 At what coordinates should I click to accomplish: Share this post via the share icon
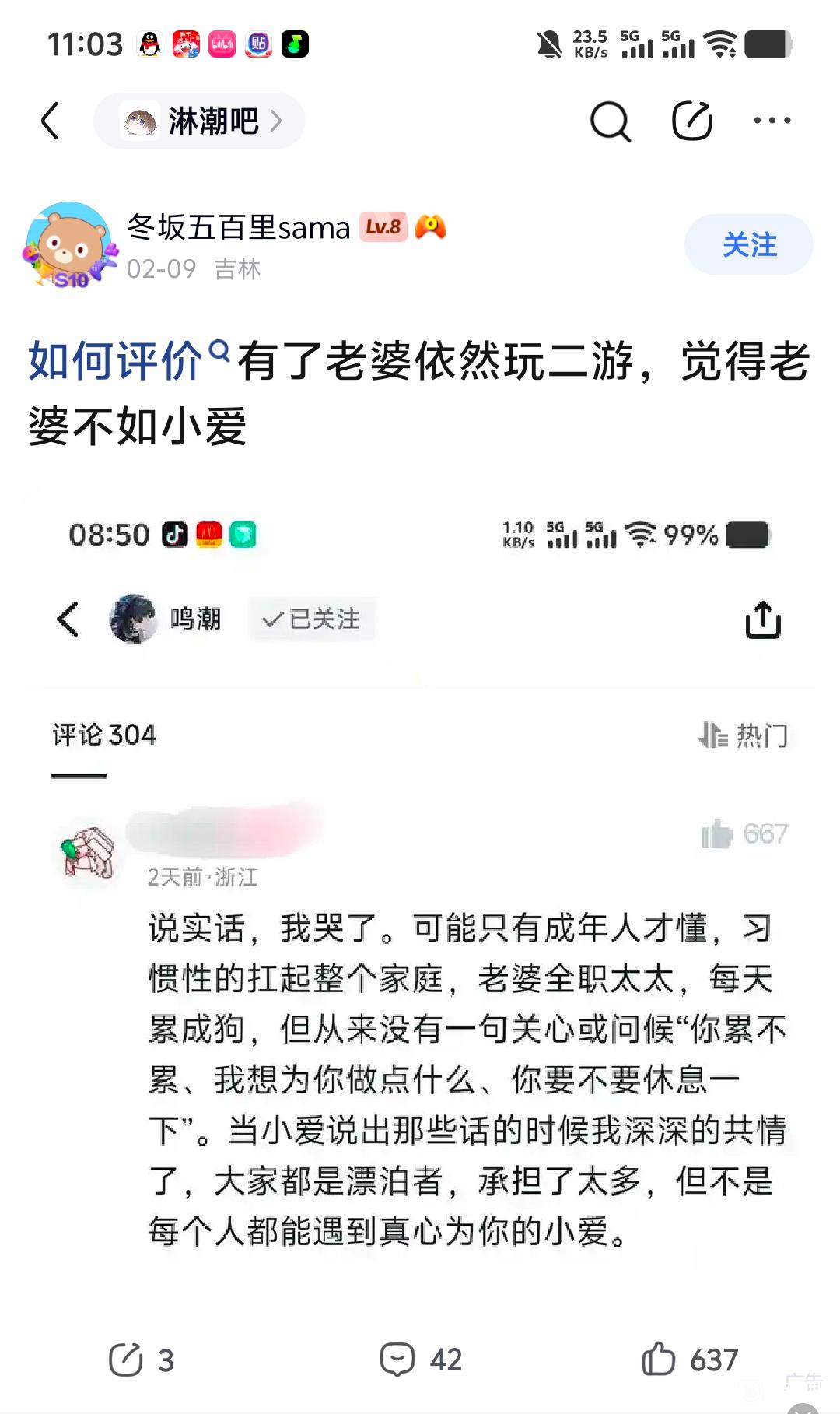[141, 1360]
